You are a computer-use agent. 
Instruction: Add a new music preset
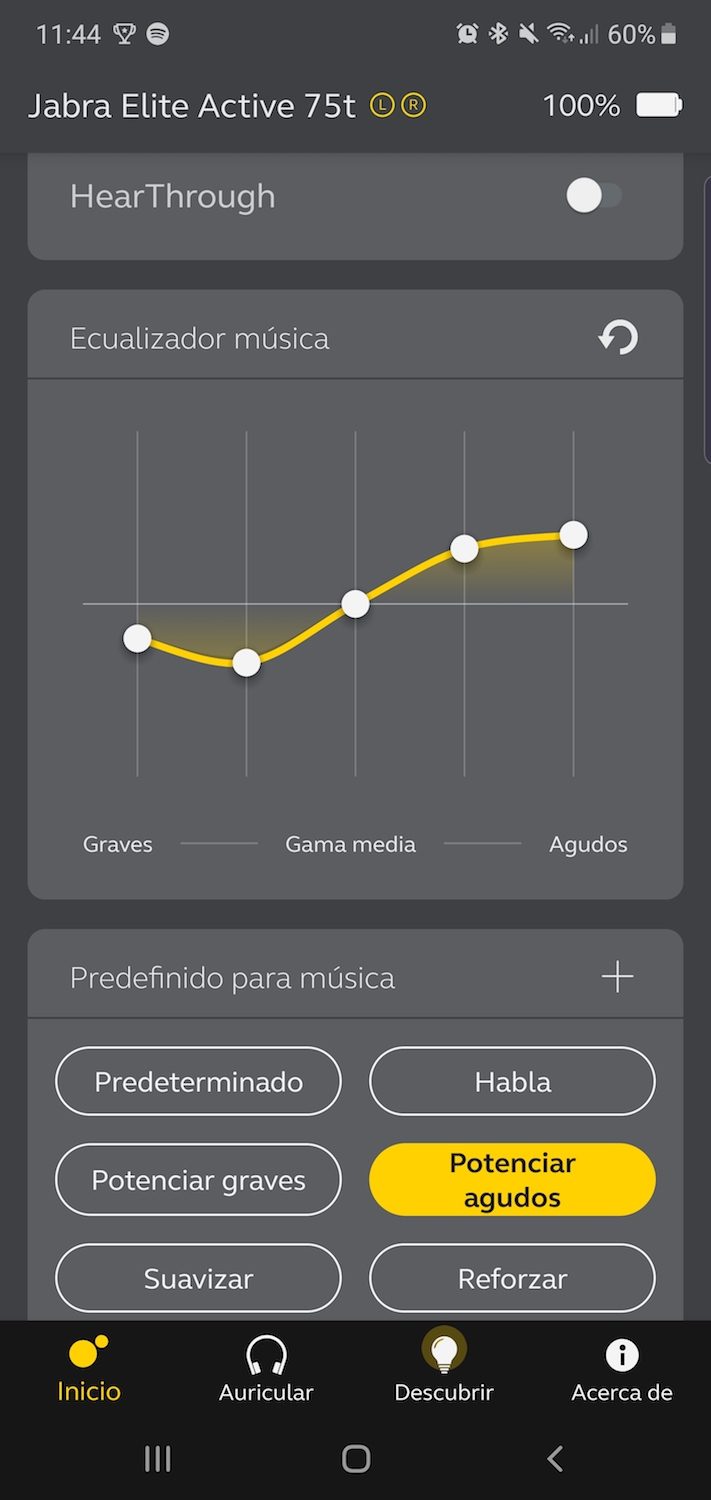point(618,977)
